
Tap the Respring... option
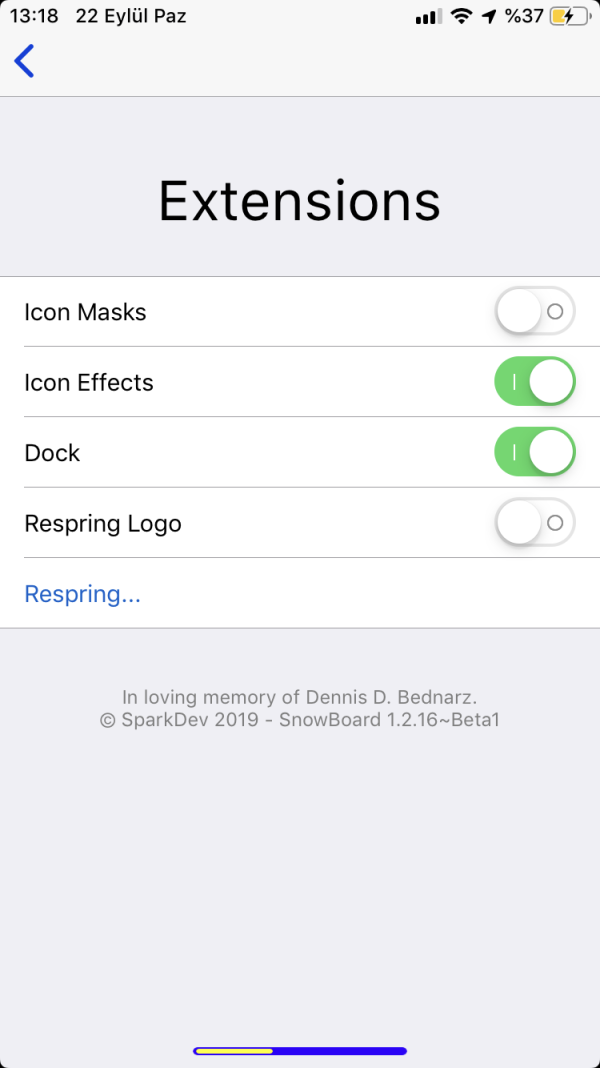[x=82, y=594]
